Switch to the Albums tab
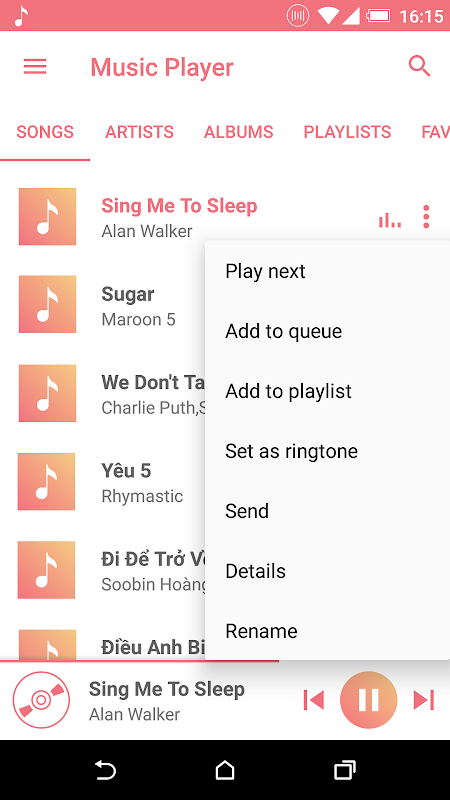This screenshot has height=800, width=450. pyautogui.click(x=238, y=132)
